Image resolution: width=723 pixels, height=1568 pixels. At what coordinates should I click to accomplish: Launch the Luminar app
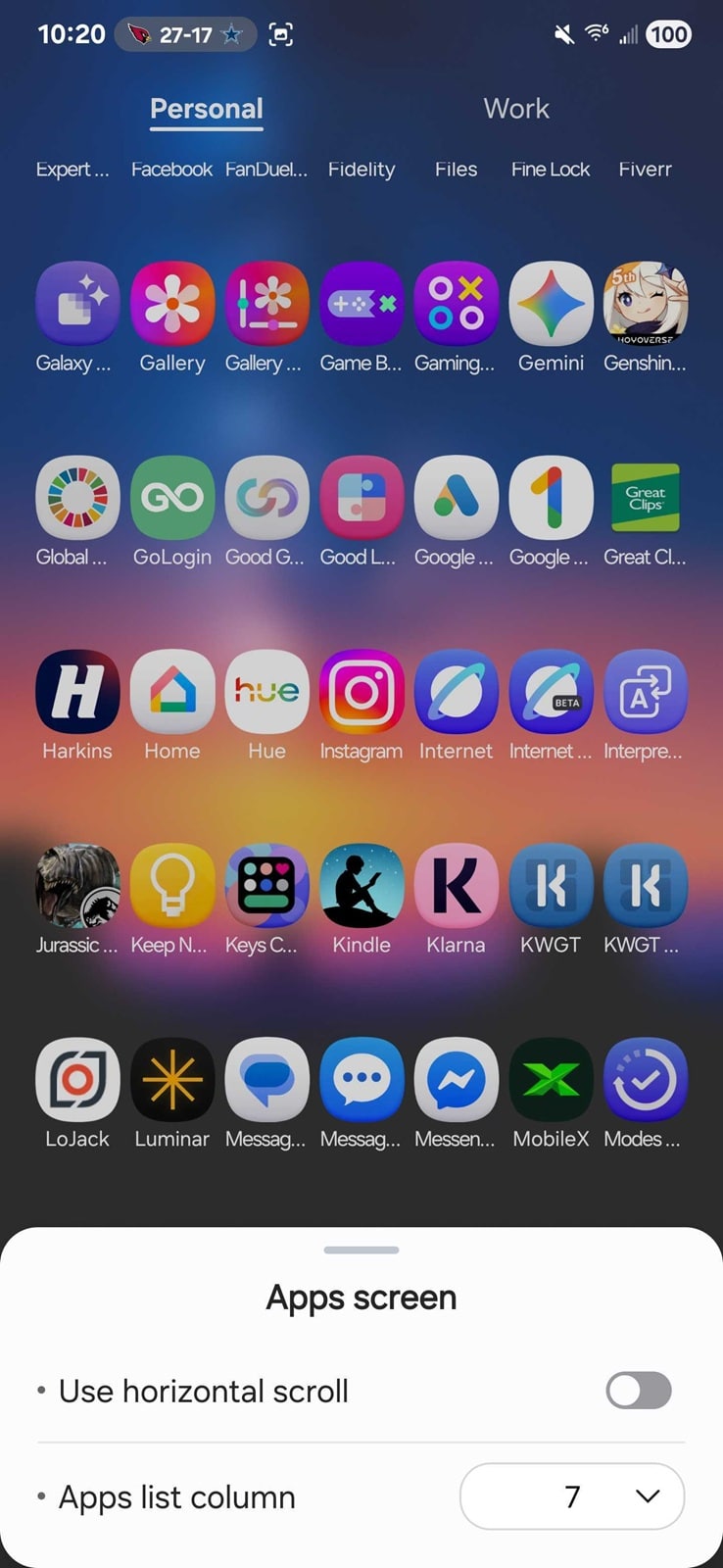(x=172, y=1079)
